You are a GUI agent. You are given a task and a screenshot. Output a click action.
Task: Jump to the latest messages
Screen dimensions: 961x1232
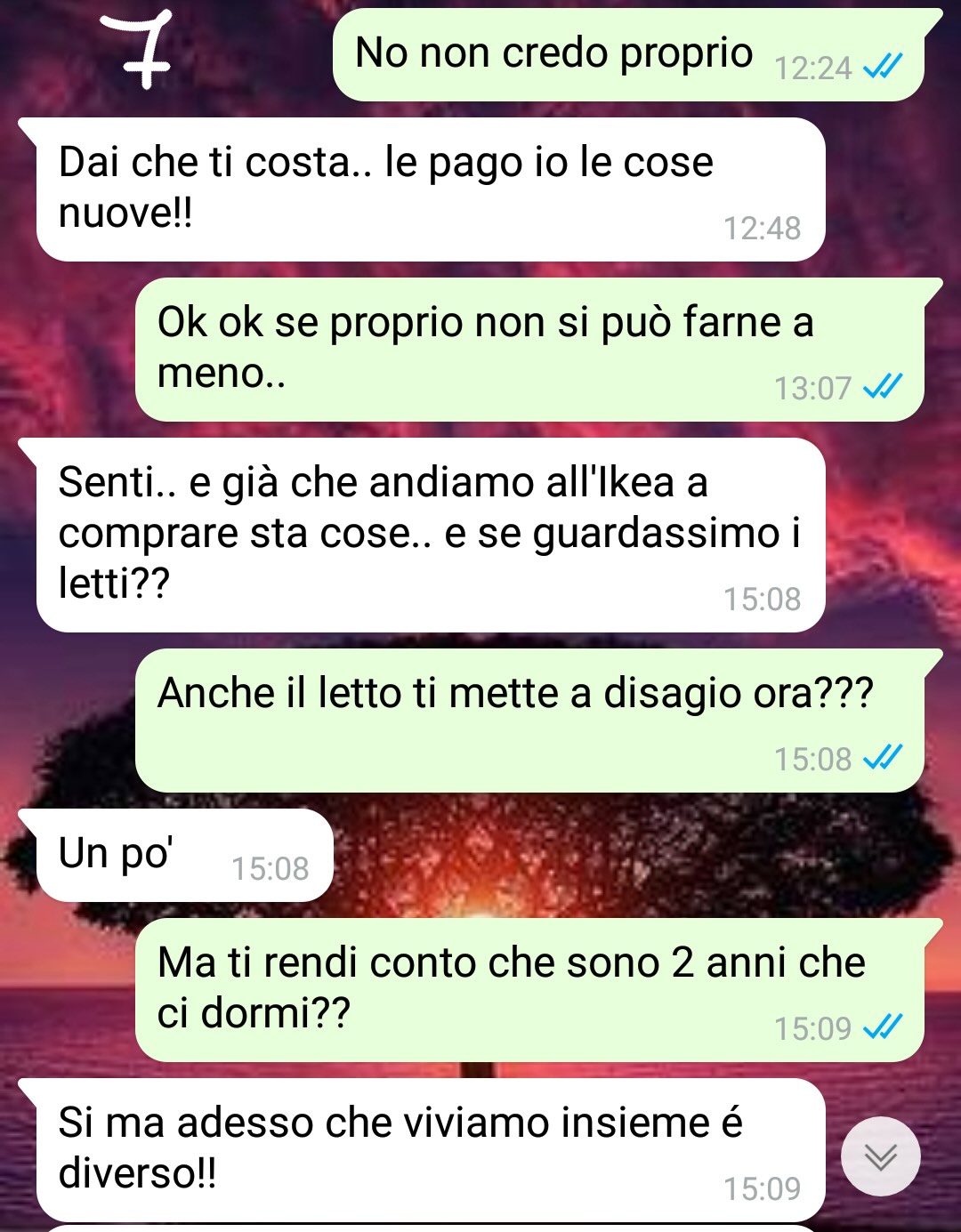tap(880, 1156)
